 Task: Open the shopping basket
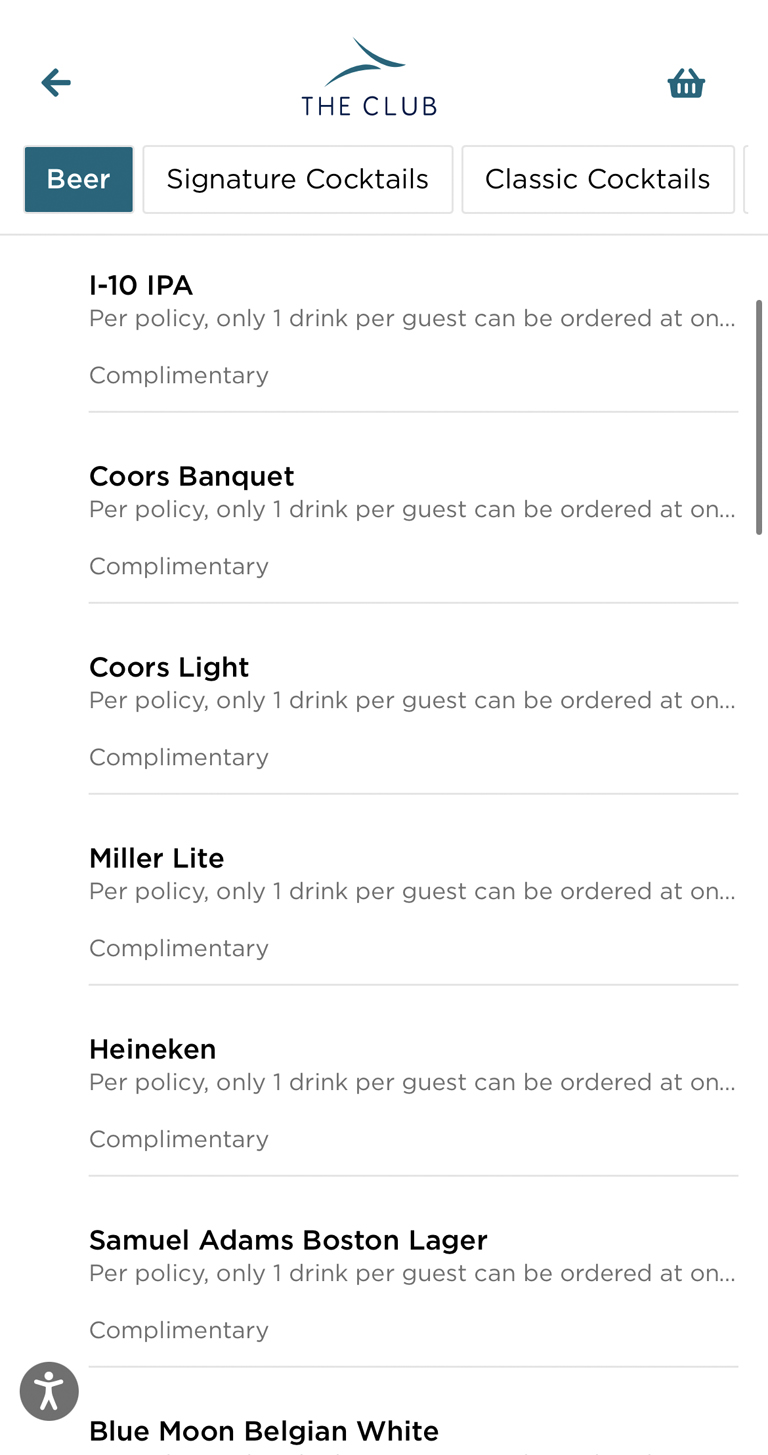coord(686,84)
